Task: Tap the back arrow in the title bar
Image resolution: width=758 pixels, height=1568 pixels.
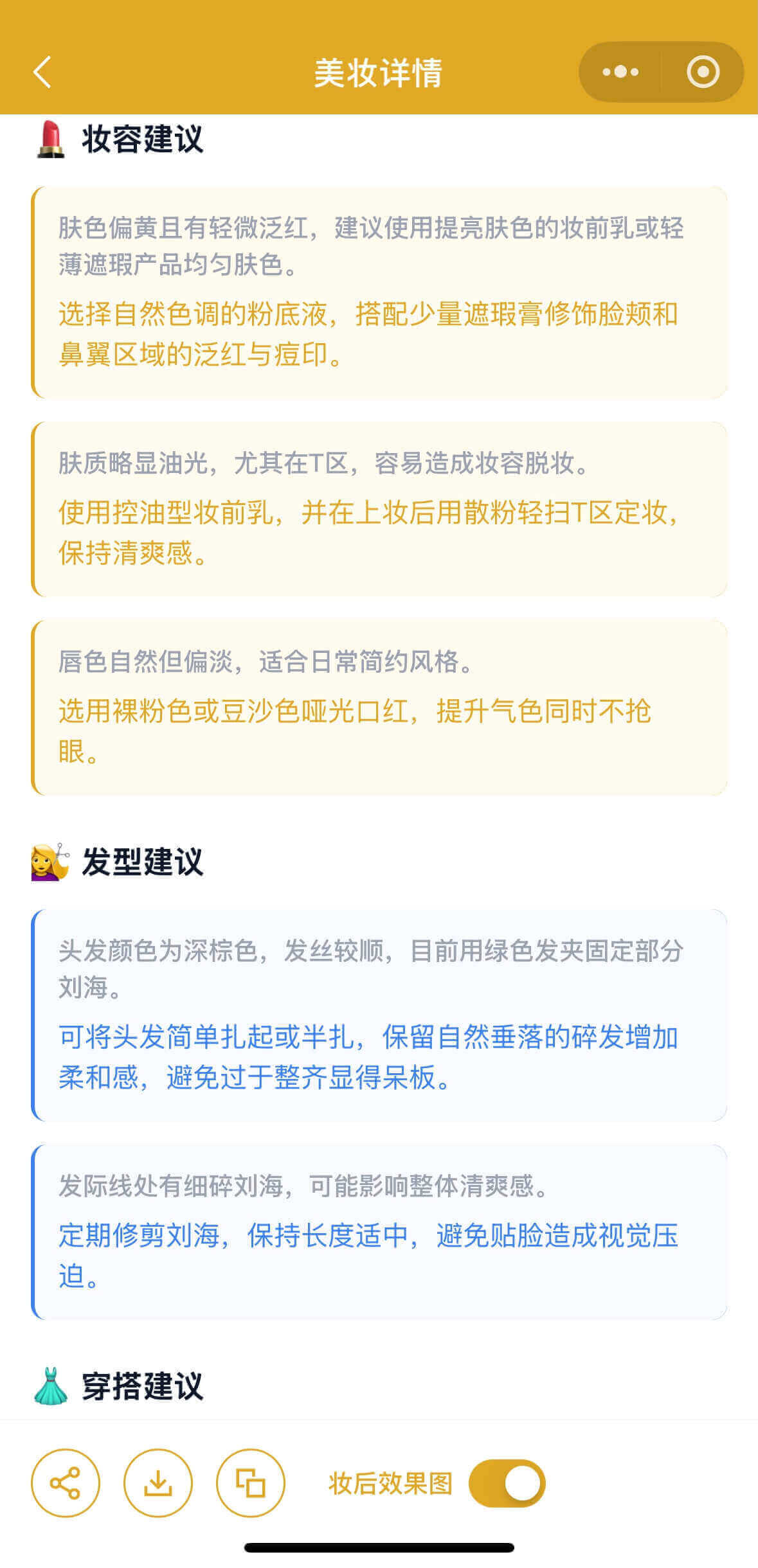Action: point(42,72)
